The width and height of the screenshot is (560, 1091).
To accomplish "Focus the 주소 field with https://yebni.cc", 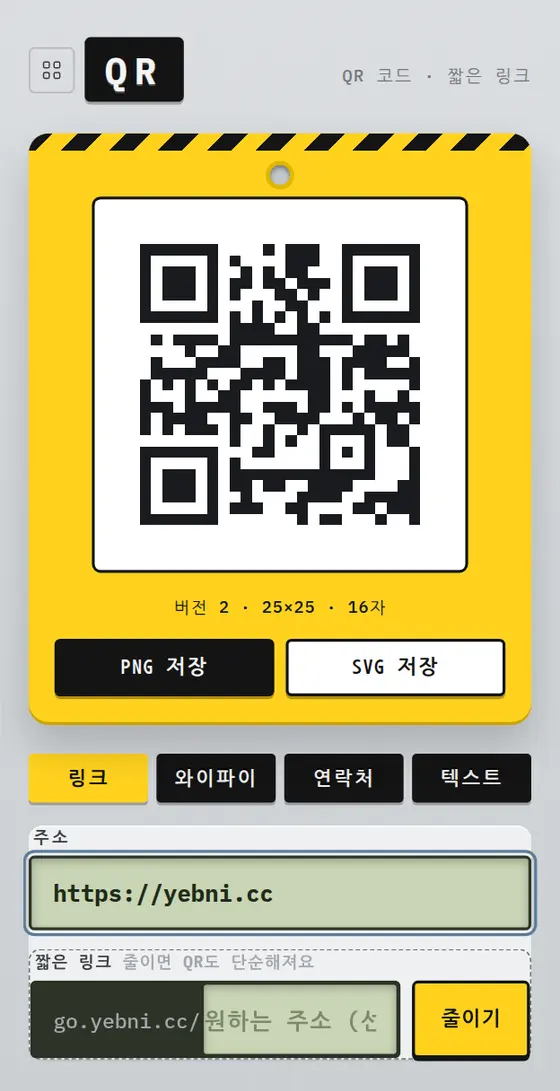I will coord(280,893).
